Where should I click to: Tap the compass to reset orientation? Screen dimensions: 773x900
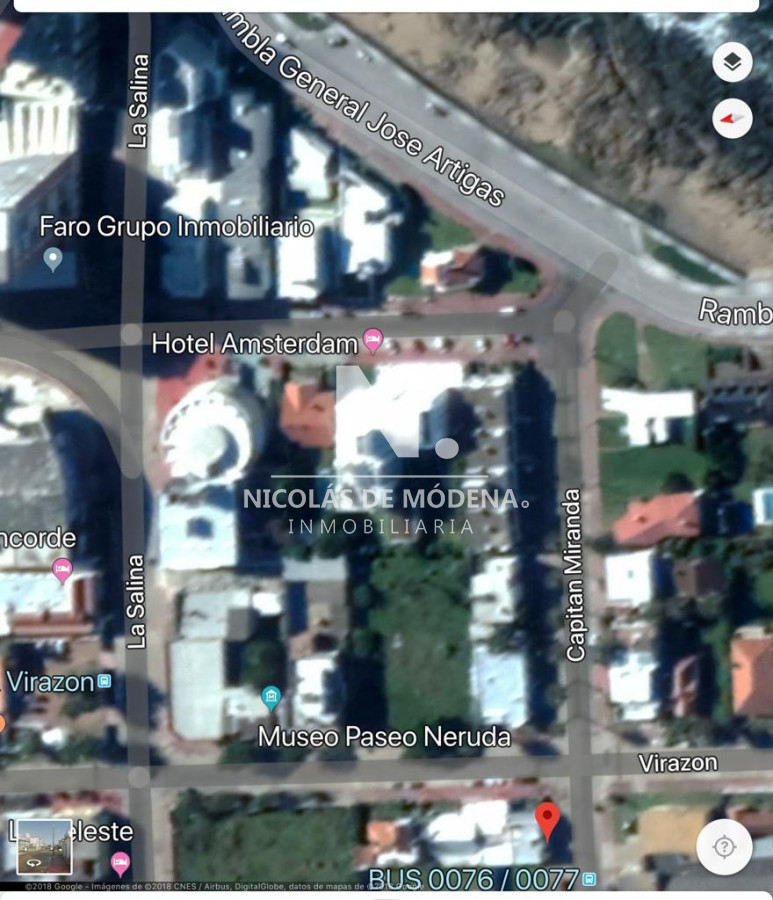(732, 119)
